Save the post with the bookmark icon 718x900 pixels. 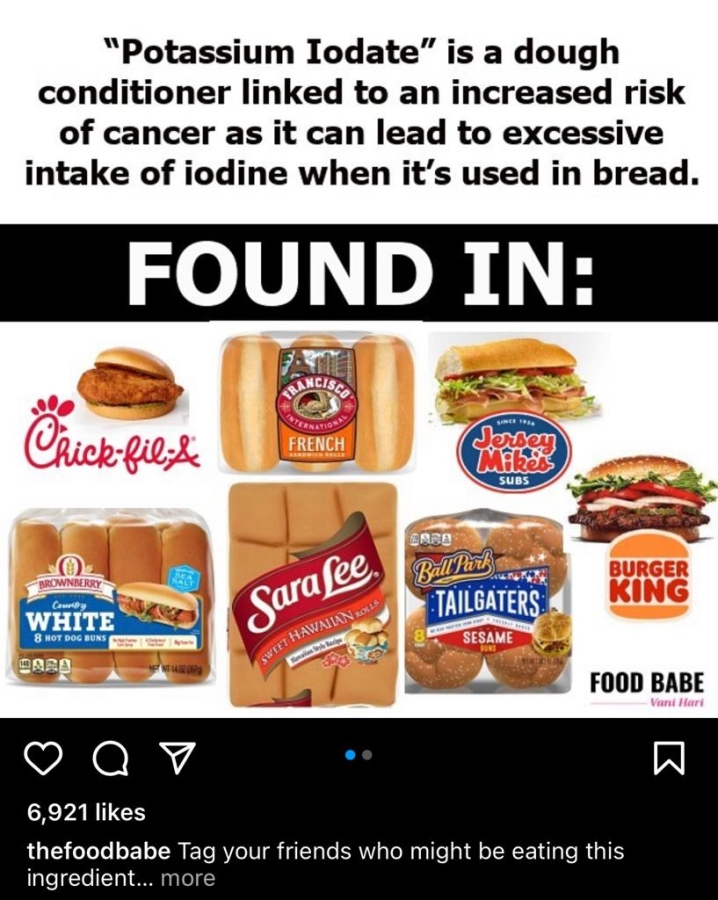pyautogui.click(x=668, y=760)
